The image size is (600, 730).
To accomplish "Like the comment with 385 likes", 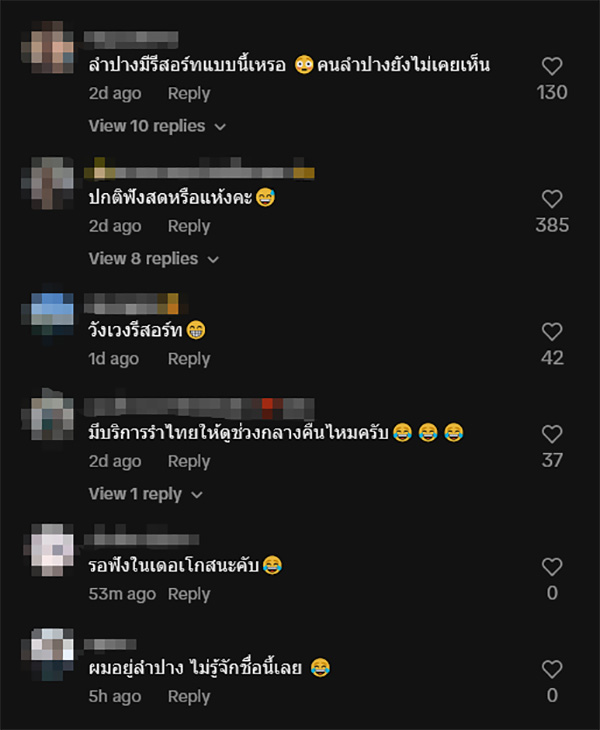I will click(551, 199).
